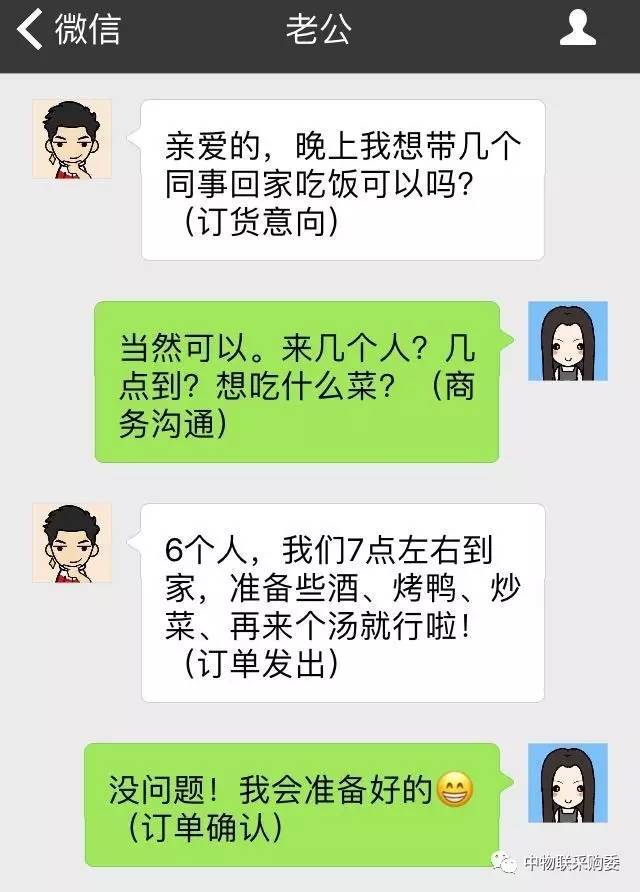Open the wife's avatar beside 当然可以 message
The image size is (640, 892).
(x=568, y=341)
